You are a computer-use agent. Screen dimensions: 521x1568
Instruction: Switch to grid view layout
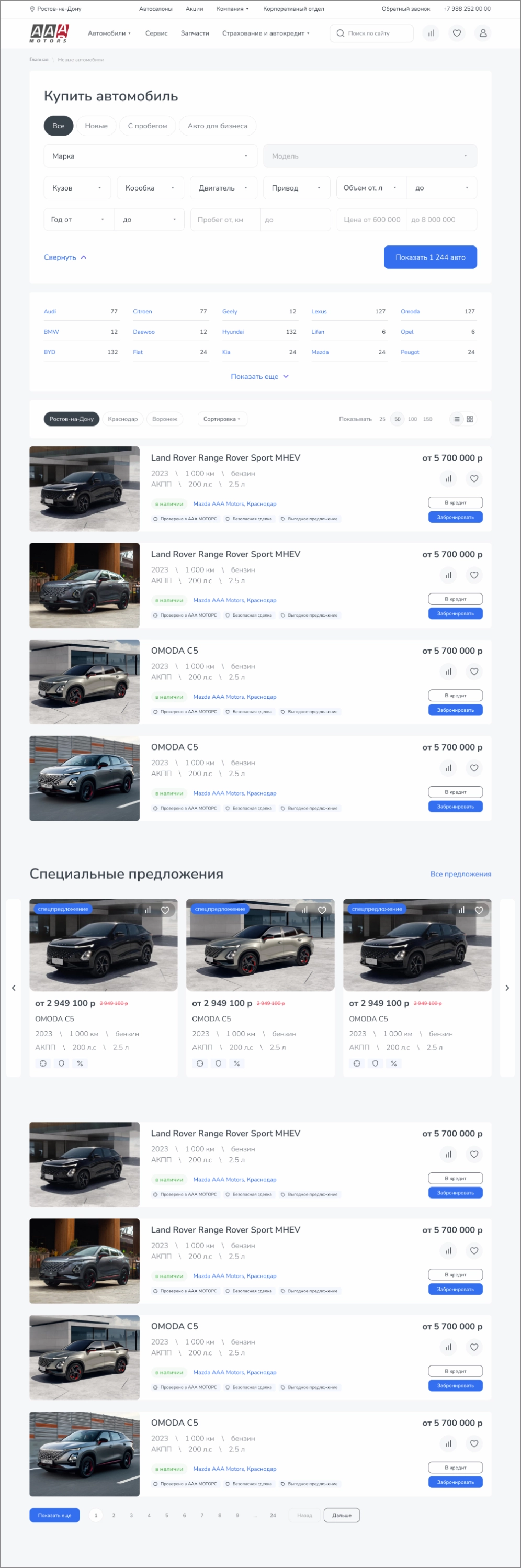tap(470, 419)
